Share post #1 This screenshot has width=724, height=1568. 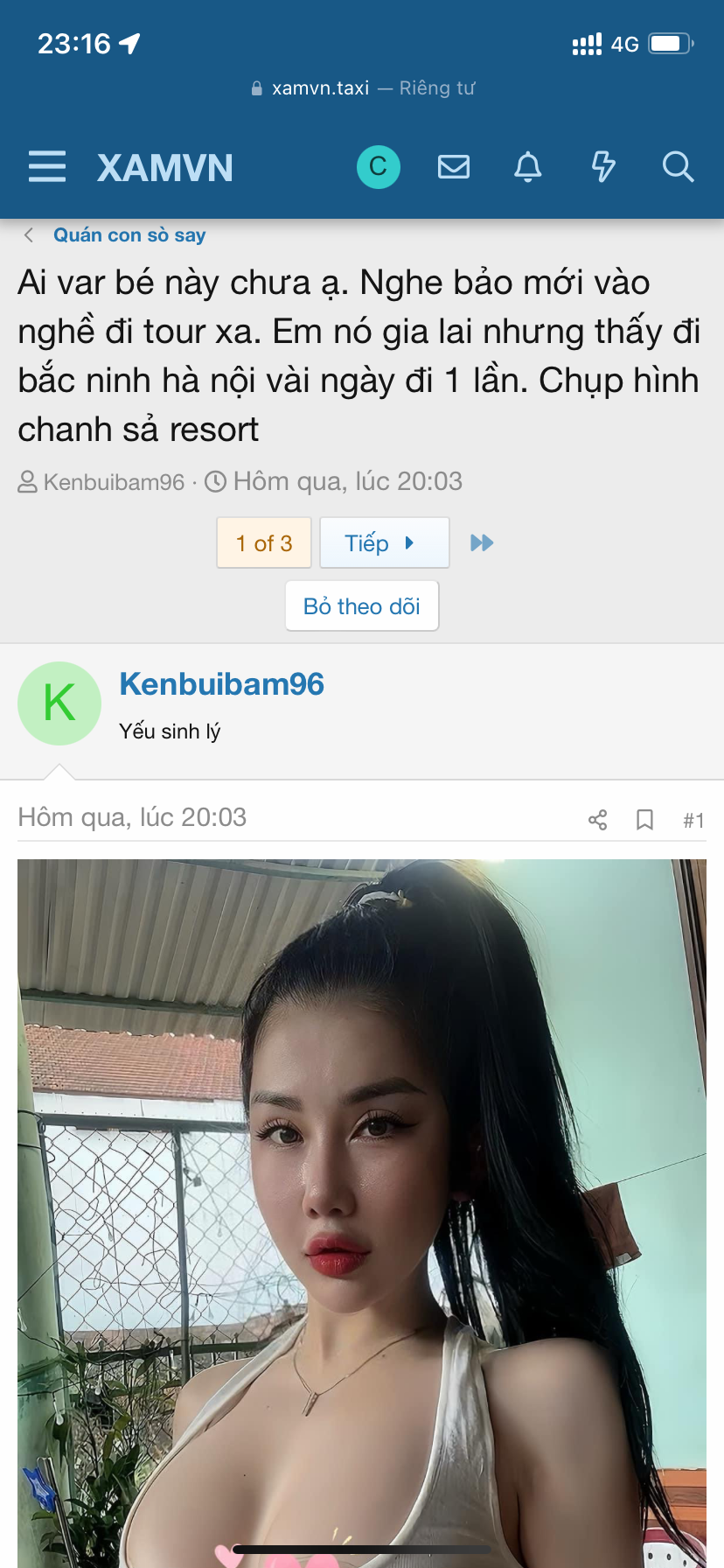click(x=597, y=820)
